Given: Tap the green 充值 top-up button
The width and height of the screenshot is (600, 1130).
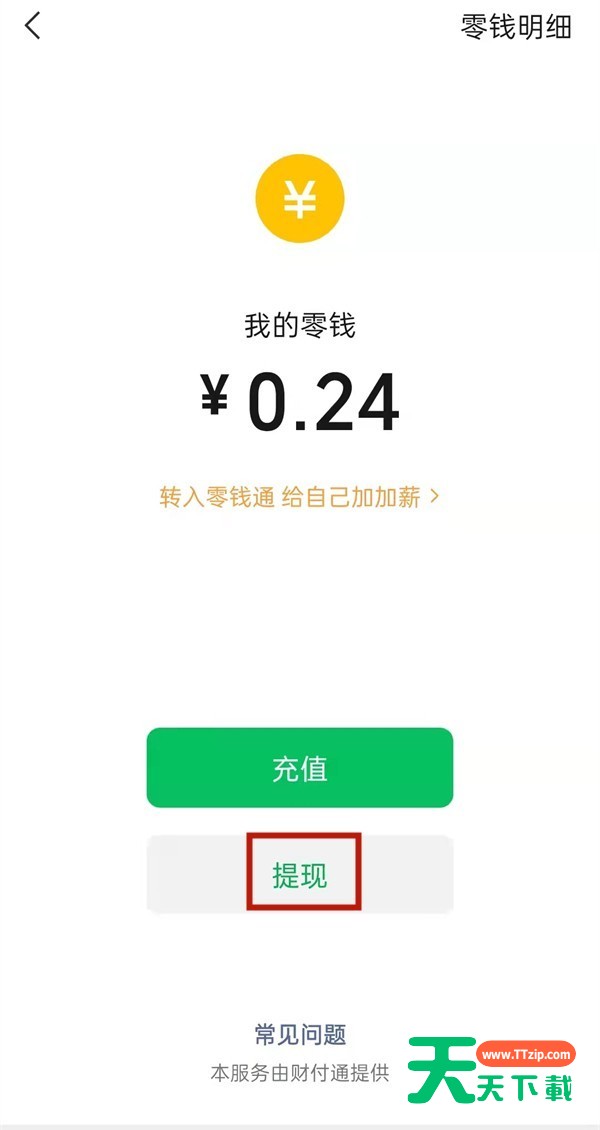Looking at the screenshot, I should (300, 768).
